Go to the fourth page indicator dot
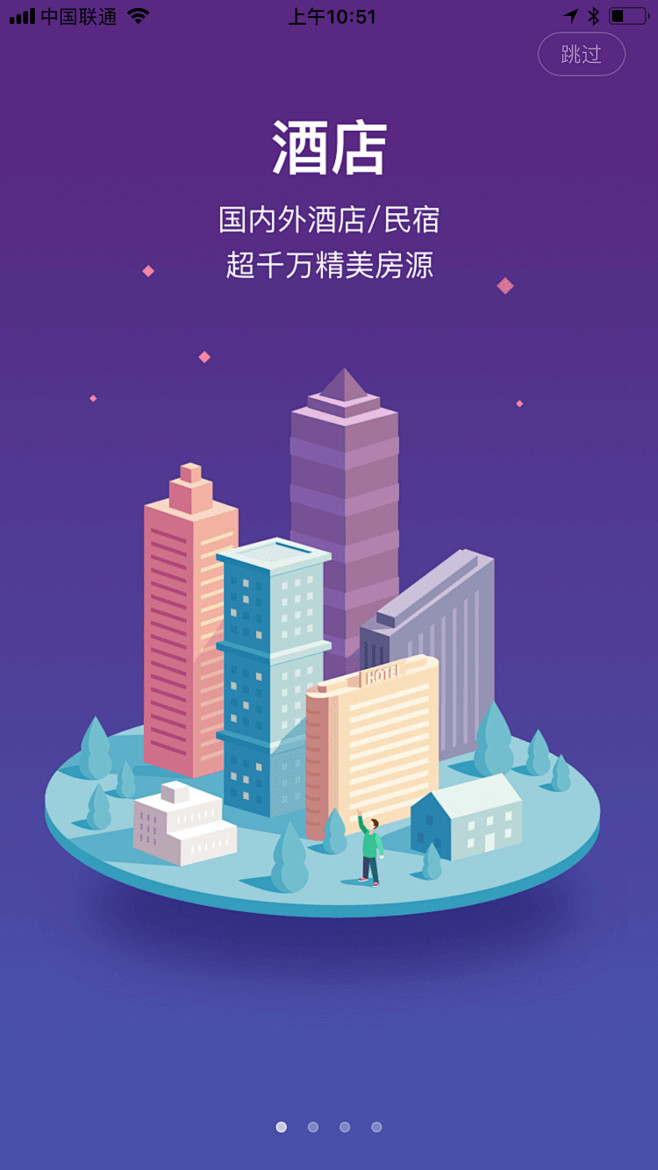Viewport: 658px width, 1170px height. 377,1127
